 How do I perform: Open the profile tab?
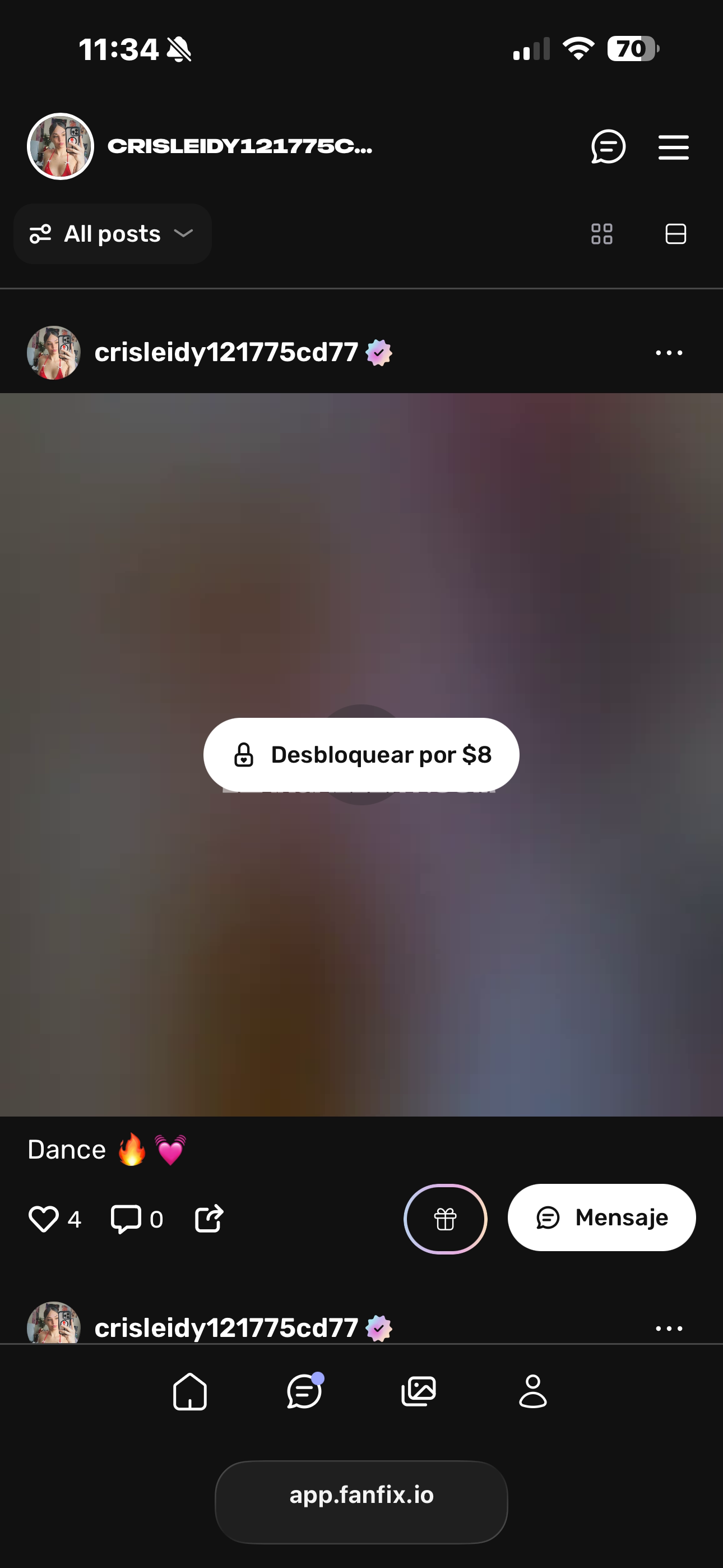tap(532, 1391)
